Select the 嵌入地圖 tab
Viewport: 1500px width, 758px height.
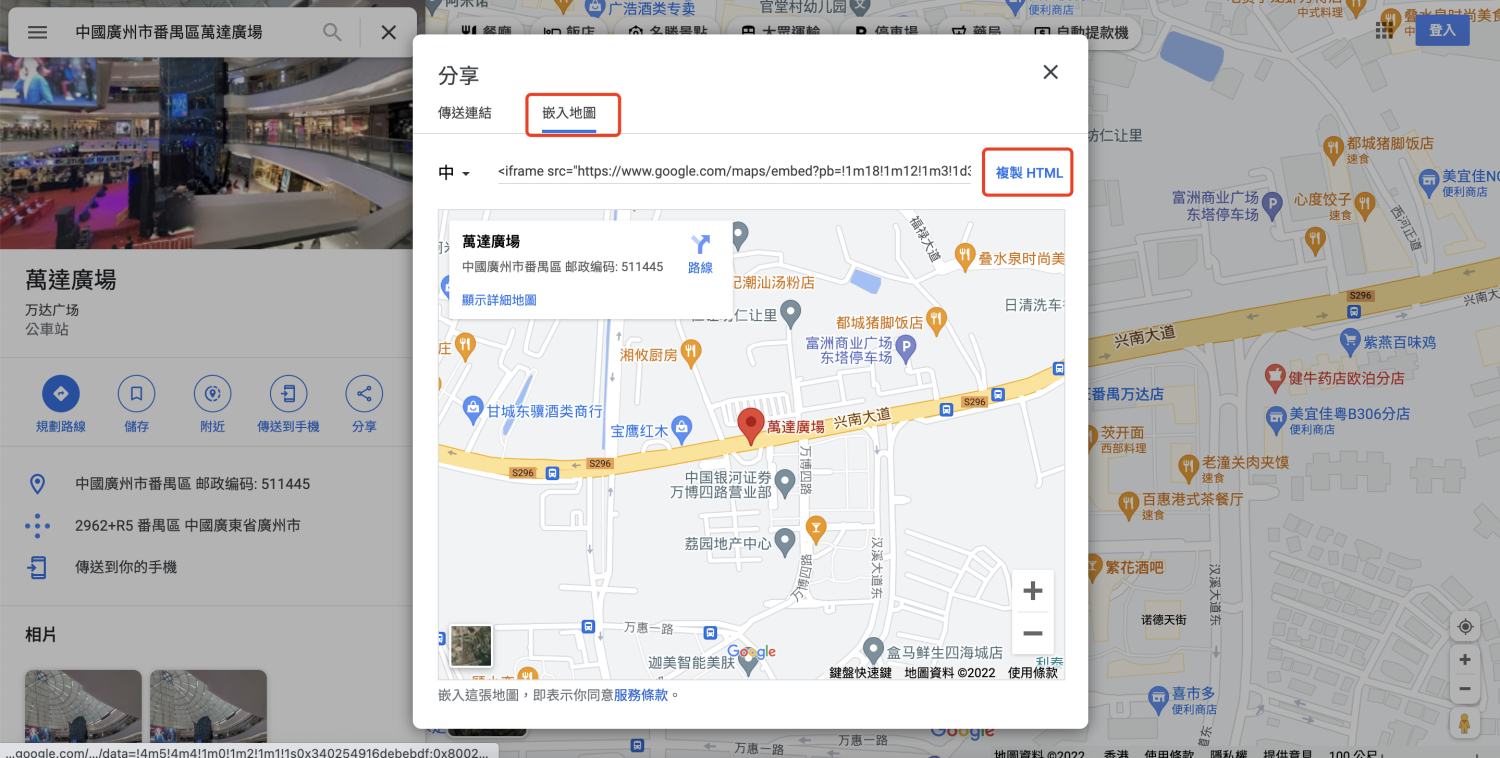pos(569,113)
